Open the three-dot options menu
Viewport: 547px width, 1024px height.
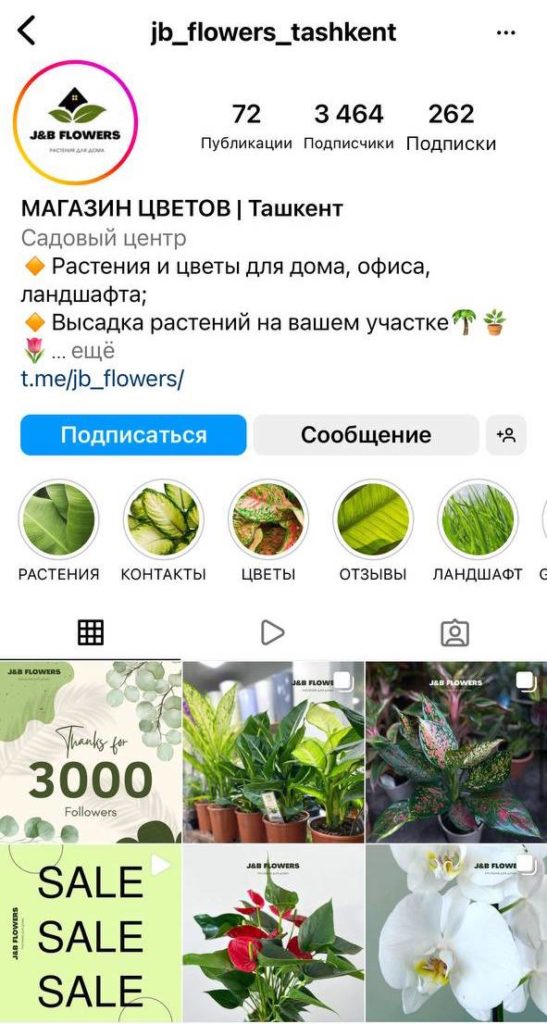[x=506, y=33]
